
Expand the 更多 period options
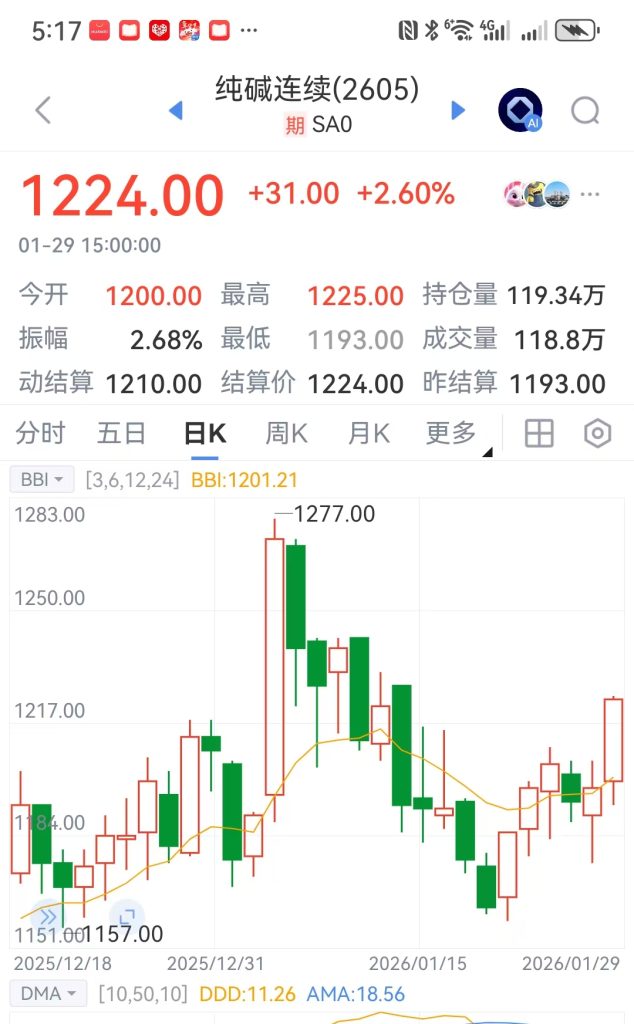click(x=453, y=433)
